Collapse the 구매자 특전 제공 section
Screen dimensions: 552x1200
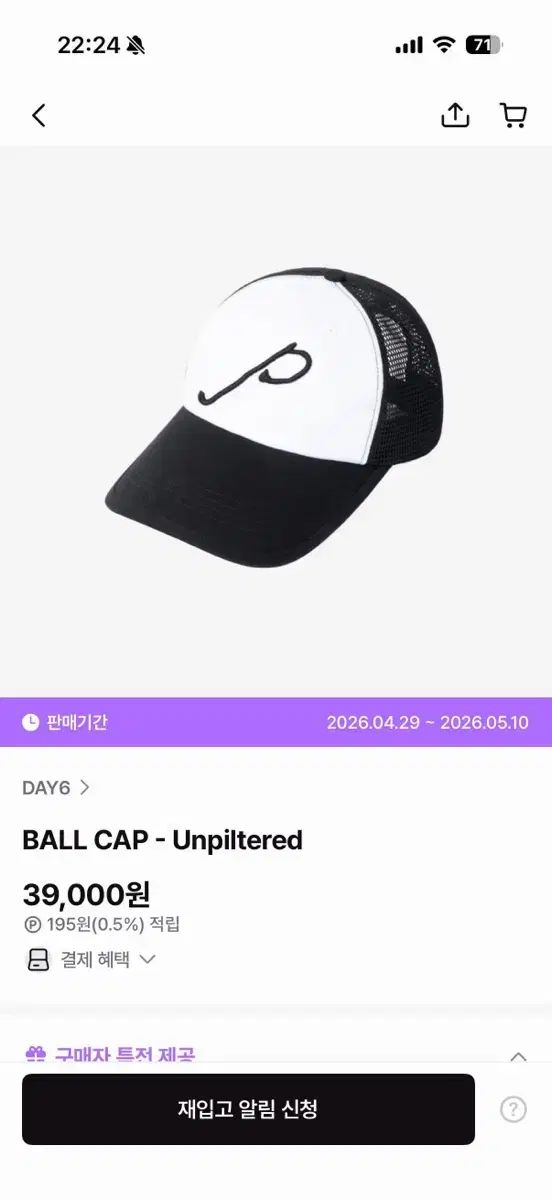pyautogui.click(x=518, y=1056)
